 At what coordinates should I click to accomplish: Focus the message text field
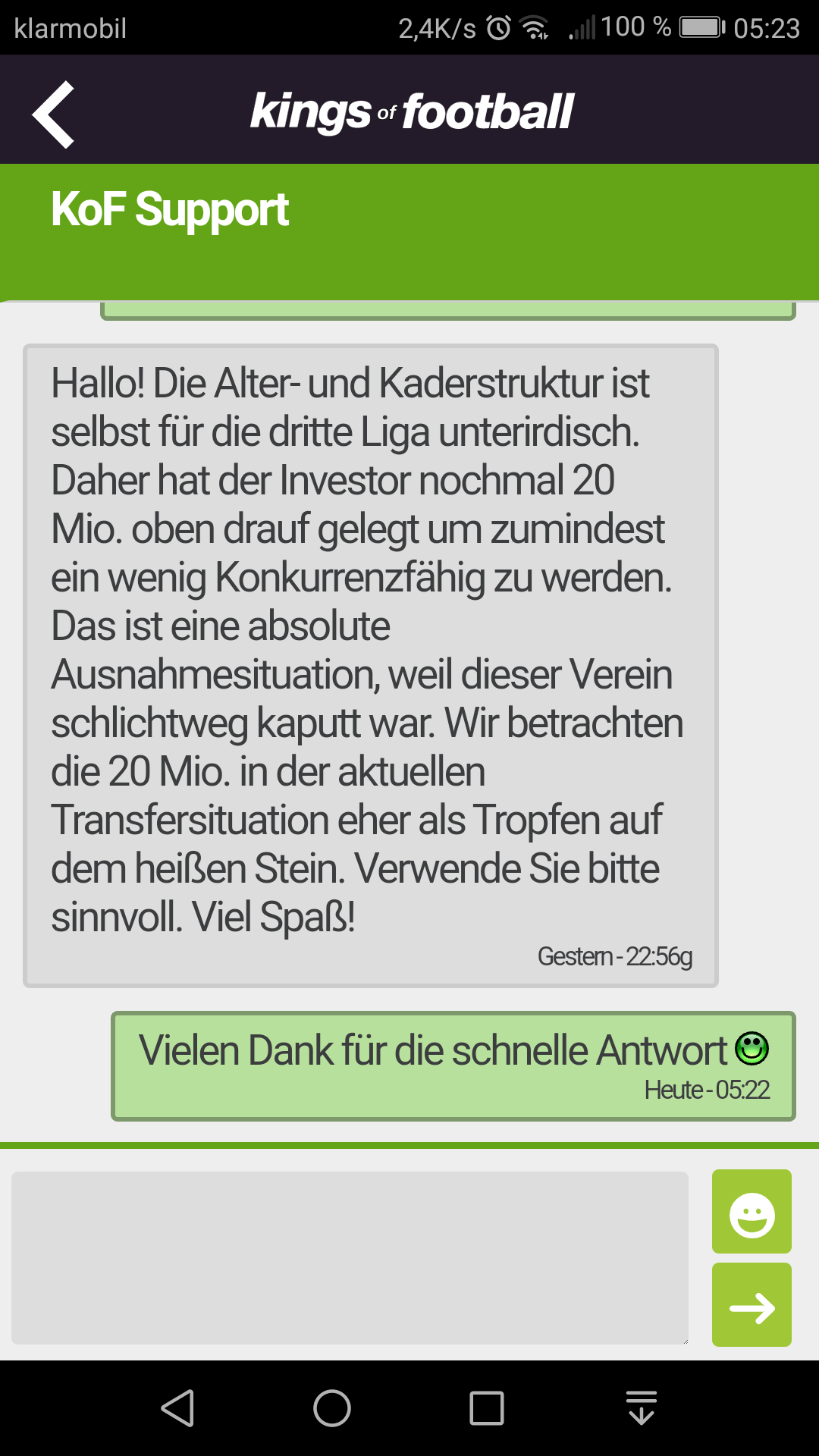click(349, 1257)
